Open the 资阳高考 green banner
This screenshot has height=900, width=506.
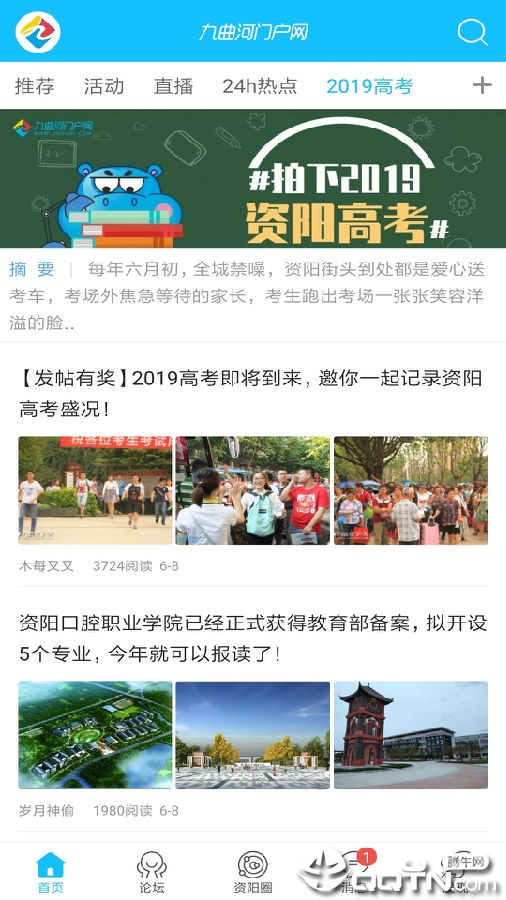[253, 179]
